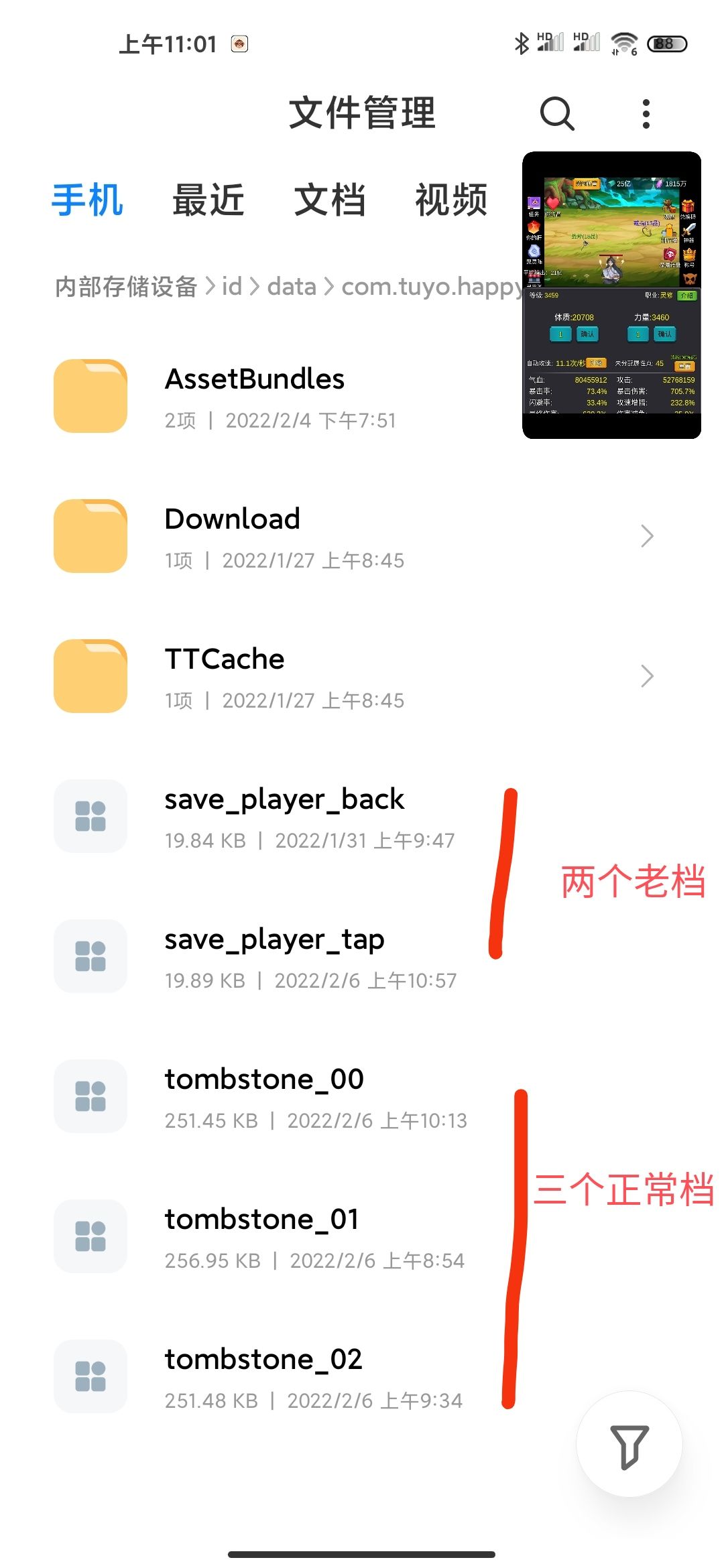724x1568 pixels.
Task: Expand the Download folder via its chevron
Action: [646, 535]
